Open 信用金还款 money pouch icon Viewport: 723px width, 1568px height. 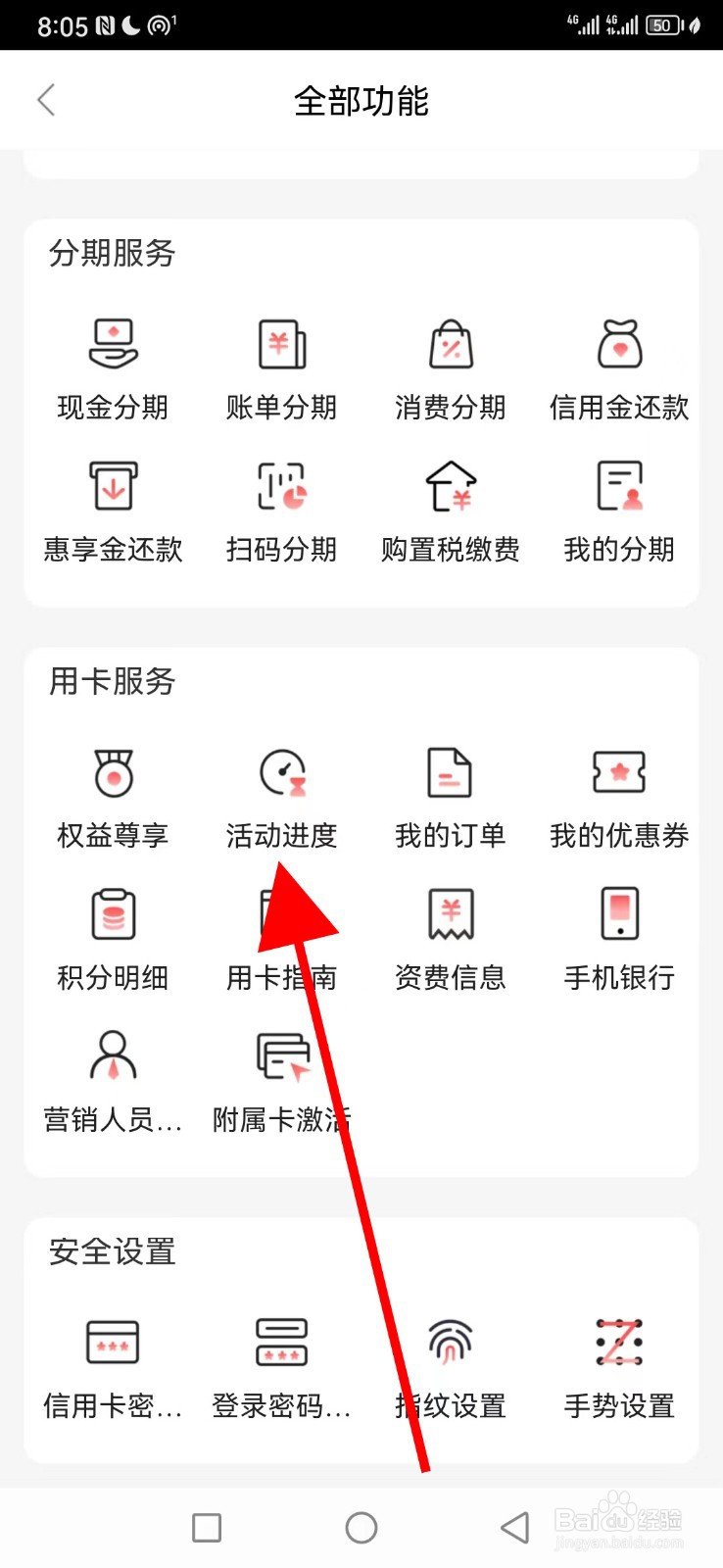(x=619, y=367)
